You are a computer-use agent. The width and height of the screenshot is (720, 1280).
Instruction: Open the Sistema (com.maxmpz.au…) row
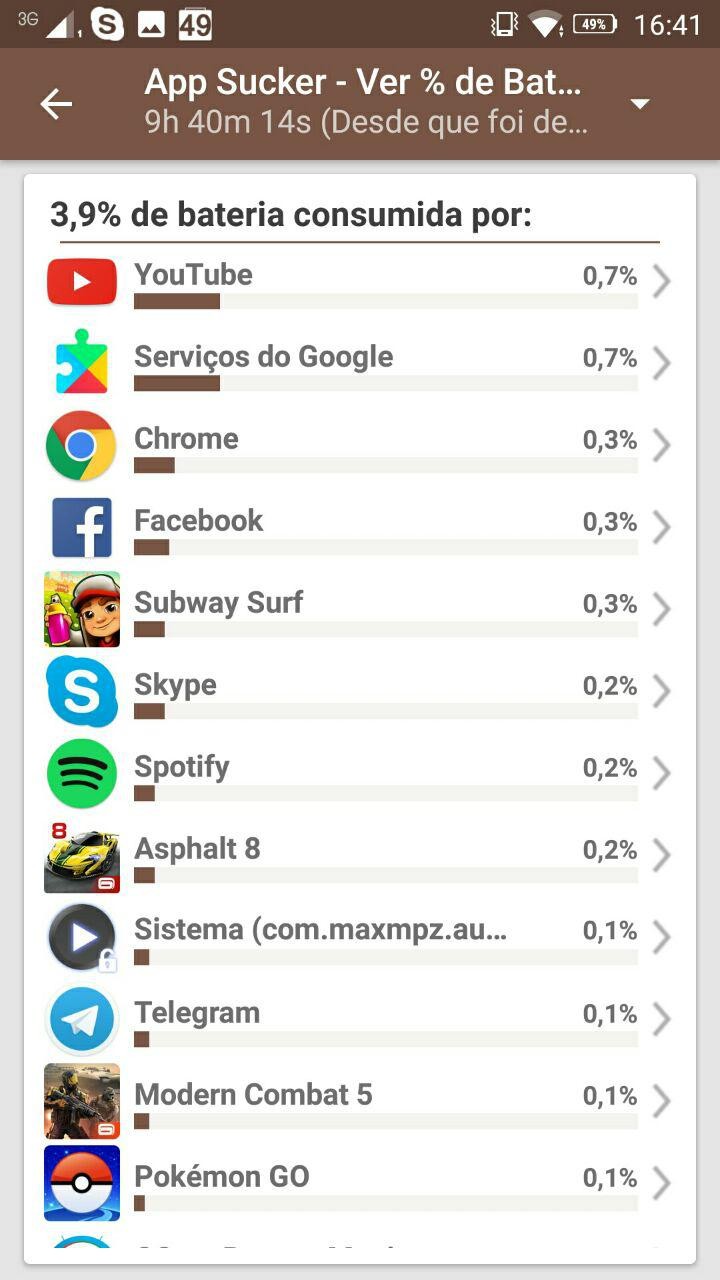(360, 939)
